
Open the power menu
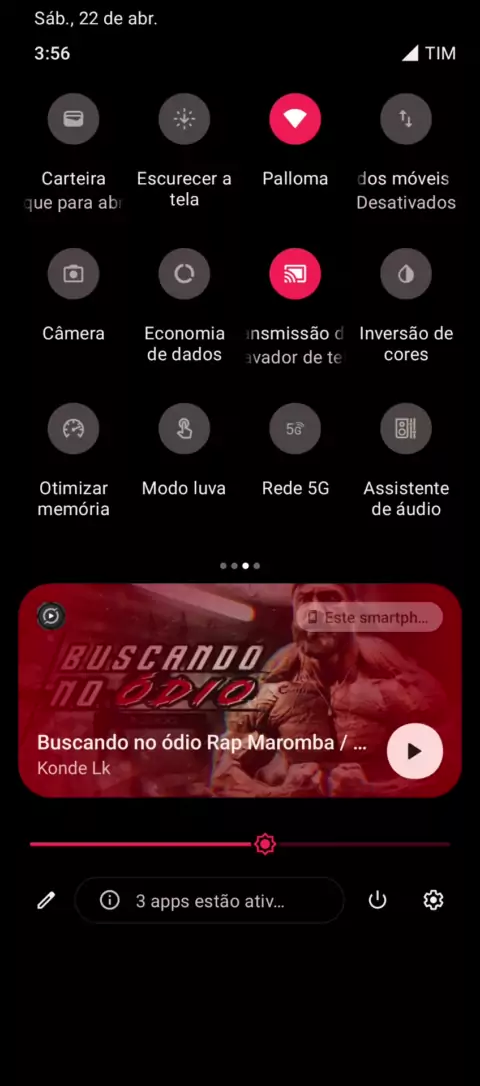(x=377, y=900)
